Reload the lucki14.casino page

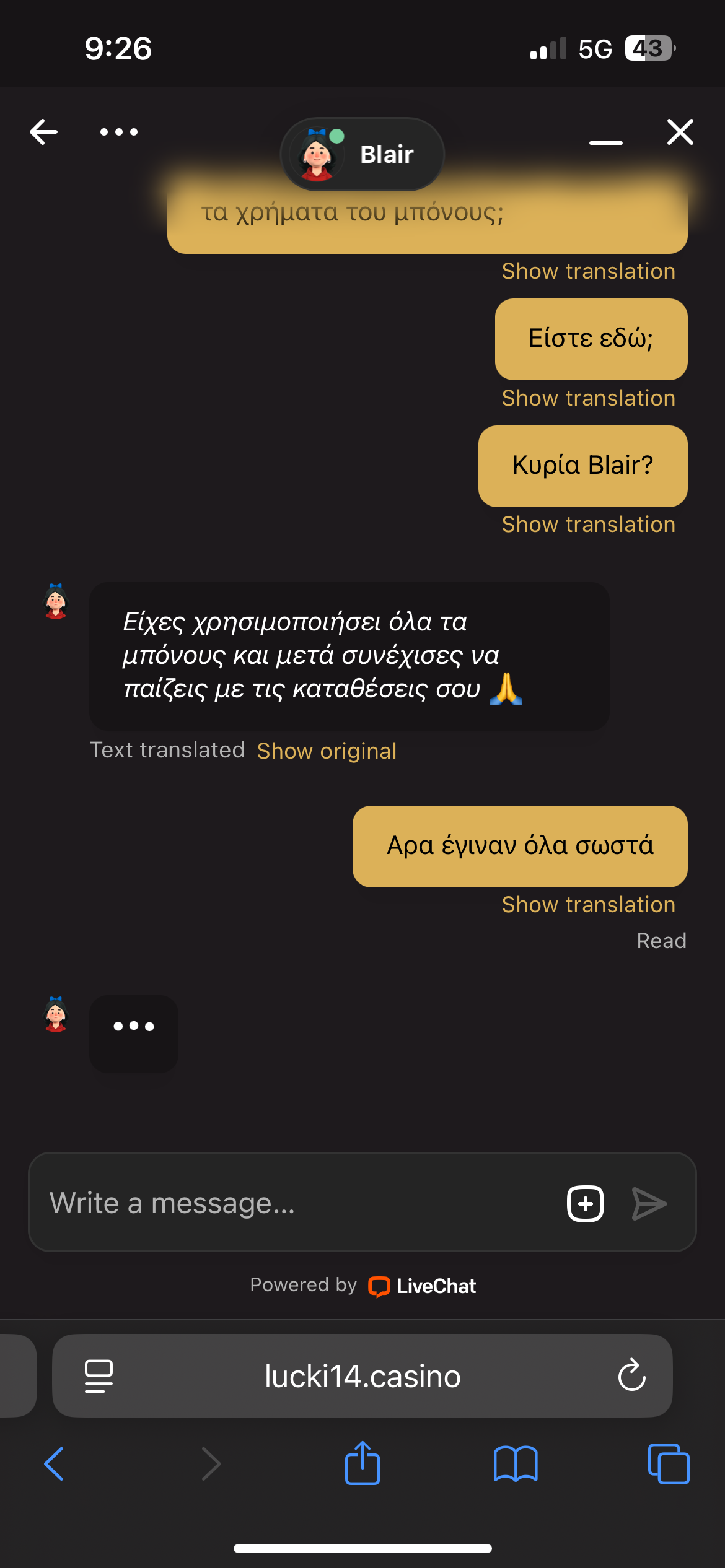click(631, 1375)
